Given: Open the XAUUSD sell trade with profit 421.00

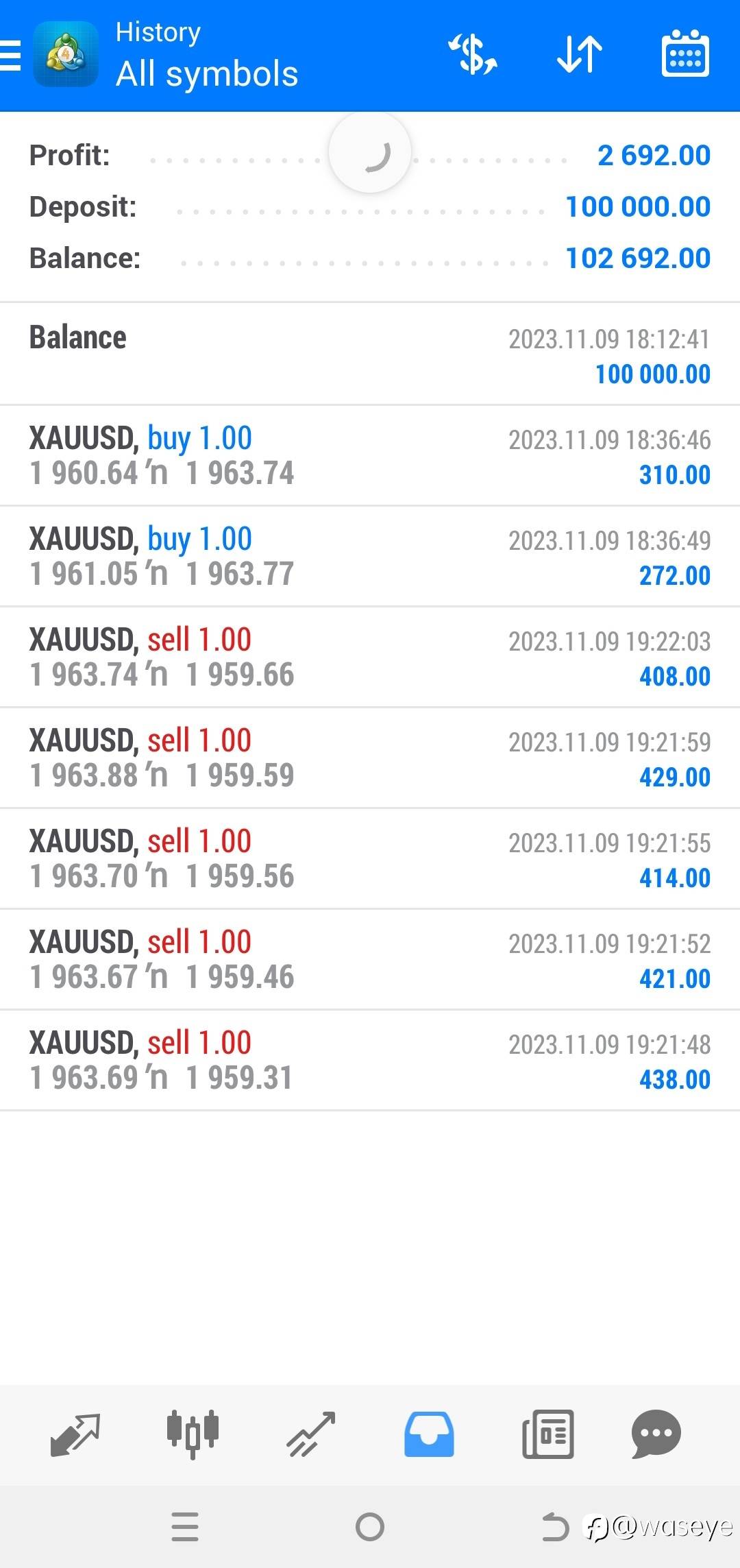Looking at the screenshot, I should tap(370, 960).
